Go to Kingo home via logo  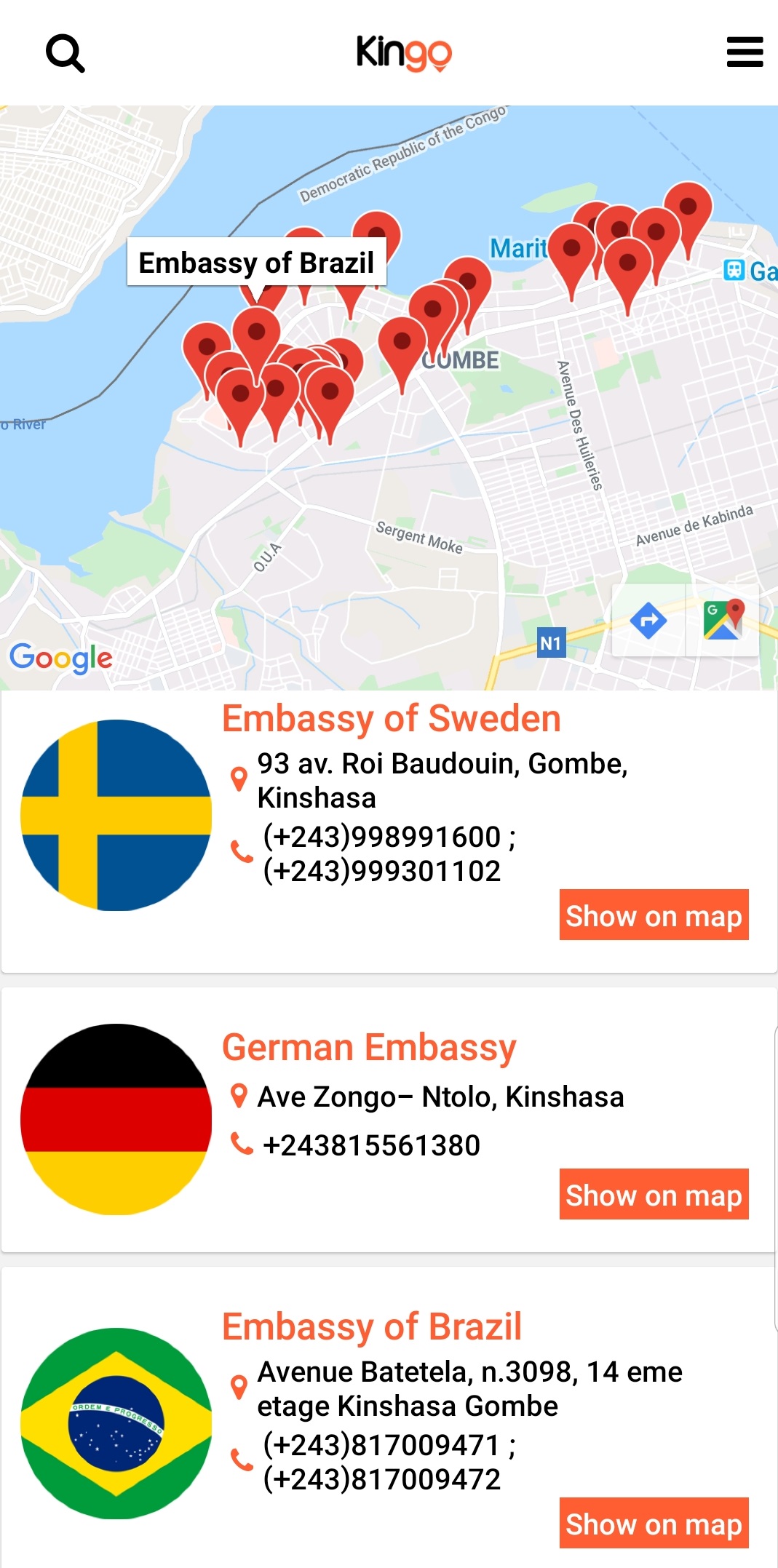[x=404, y=53]
